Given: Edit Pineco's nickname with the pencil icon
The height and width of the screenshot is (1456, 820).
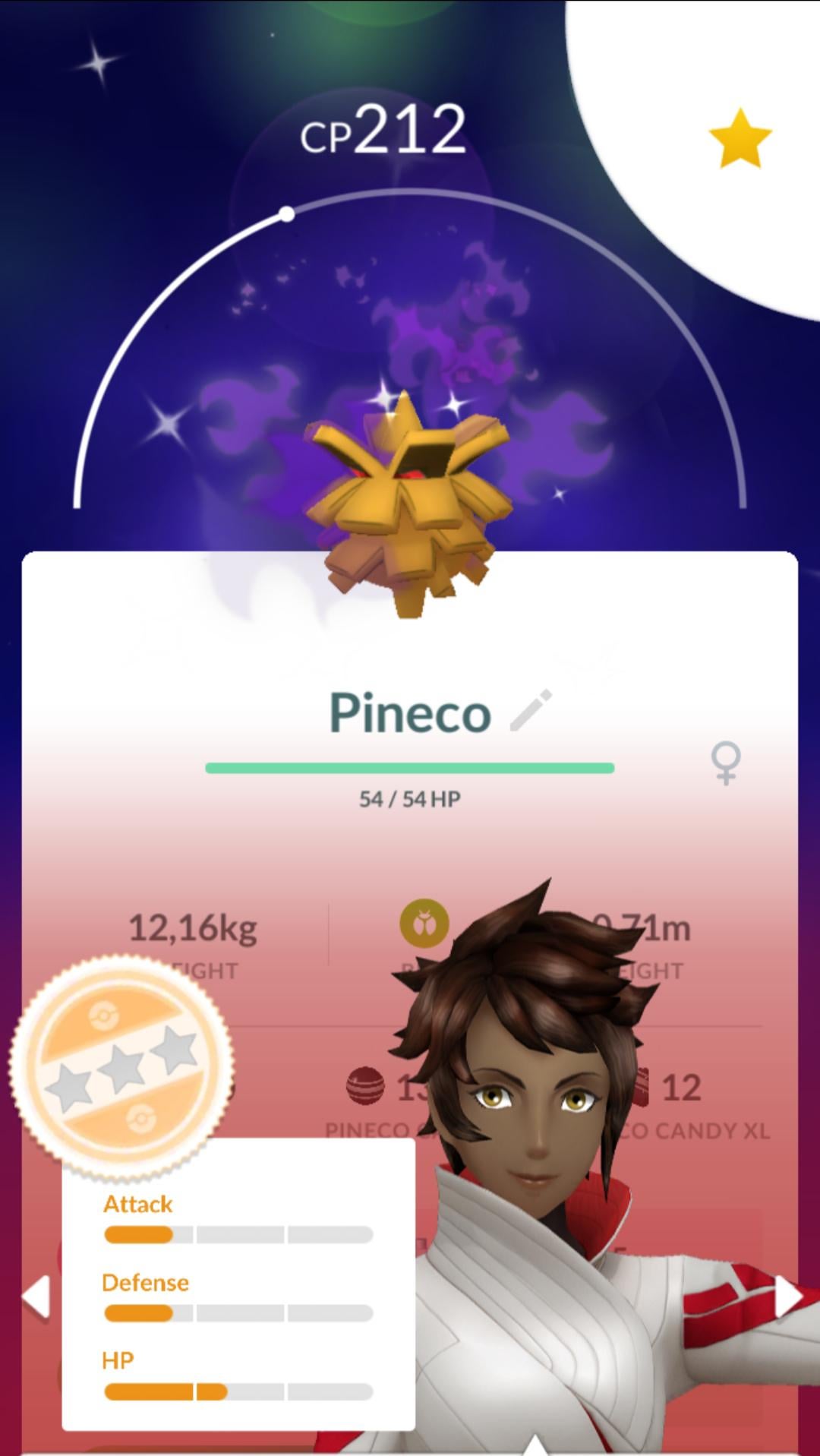Looking at the screenshot, I should [531, 711].
